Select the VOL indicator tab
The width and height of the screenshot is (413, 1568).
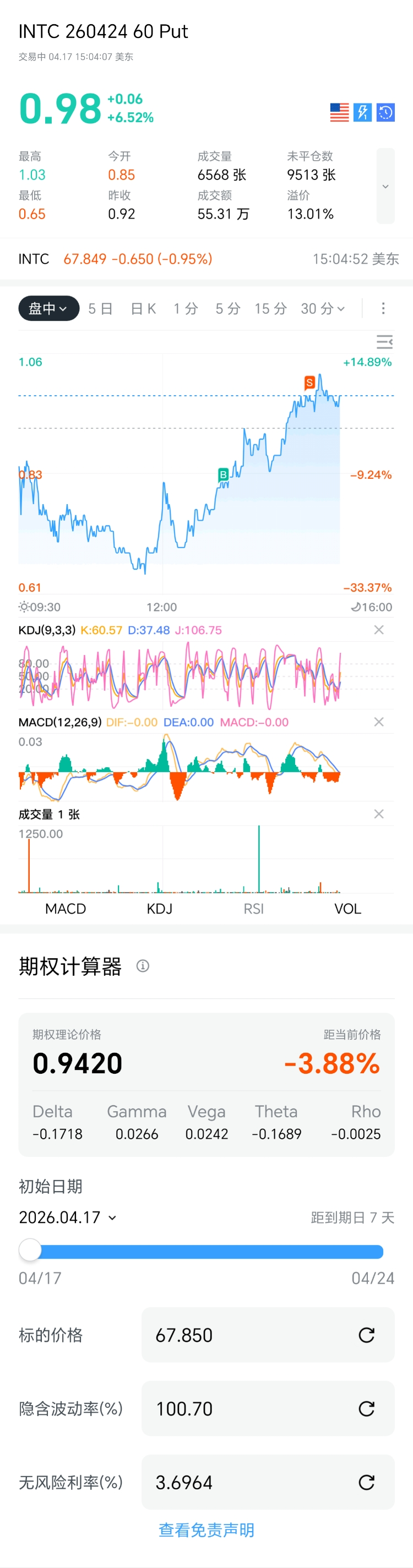(x=347, y=909)
